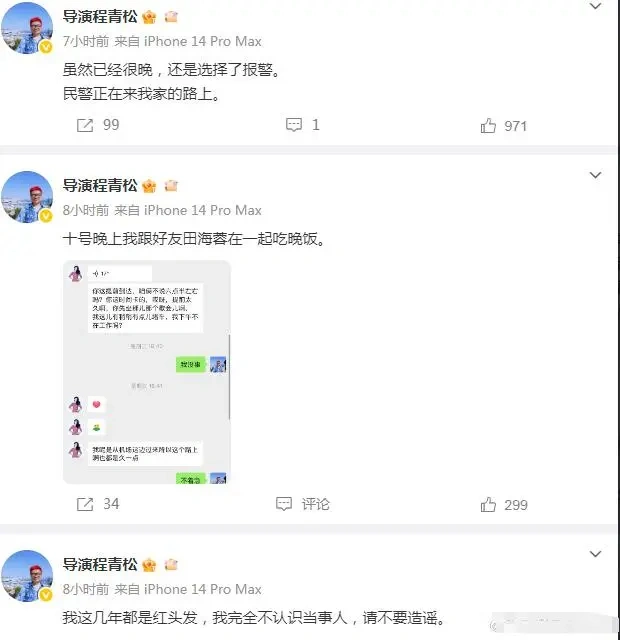Expand the dropdown arrow on the 田海蓉 dinner post
The width and height of the screenshot is (620, 640).
[596, 175]
